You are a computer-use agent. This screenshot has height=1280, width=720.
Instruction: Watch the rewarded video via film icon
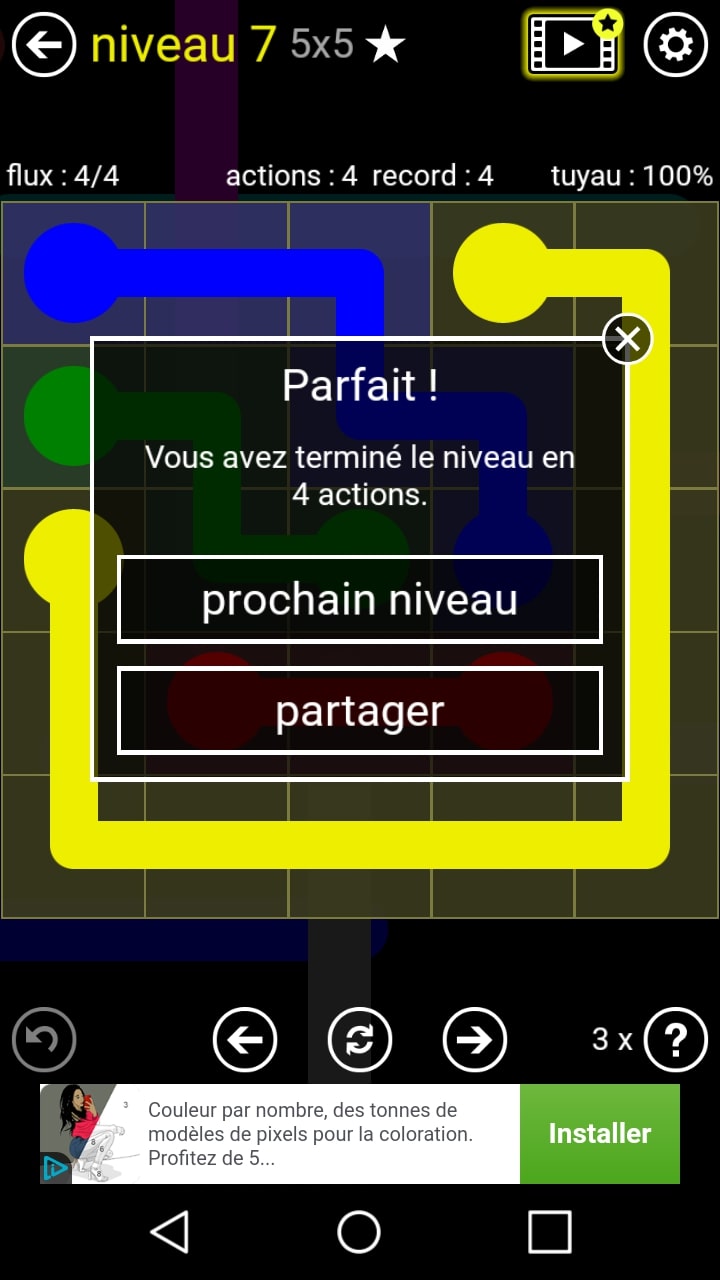click(573, 44)
